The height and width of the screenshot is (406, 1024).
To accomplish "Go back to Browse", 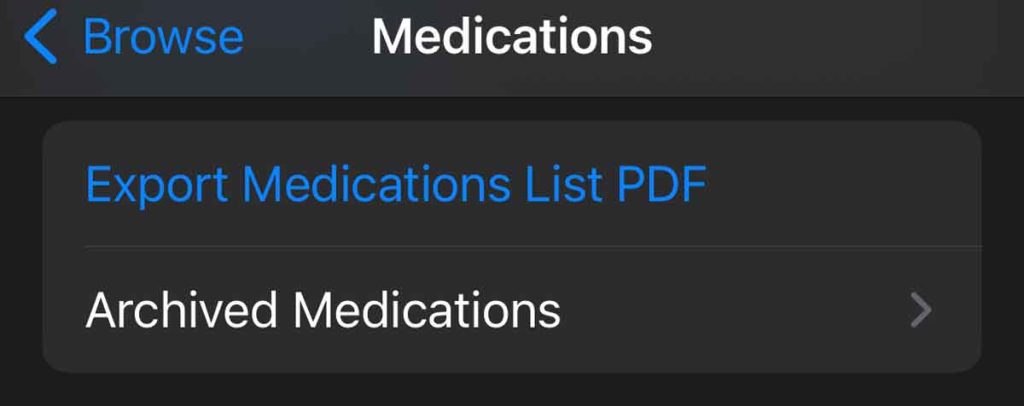I will 135,38.
